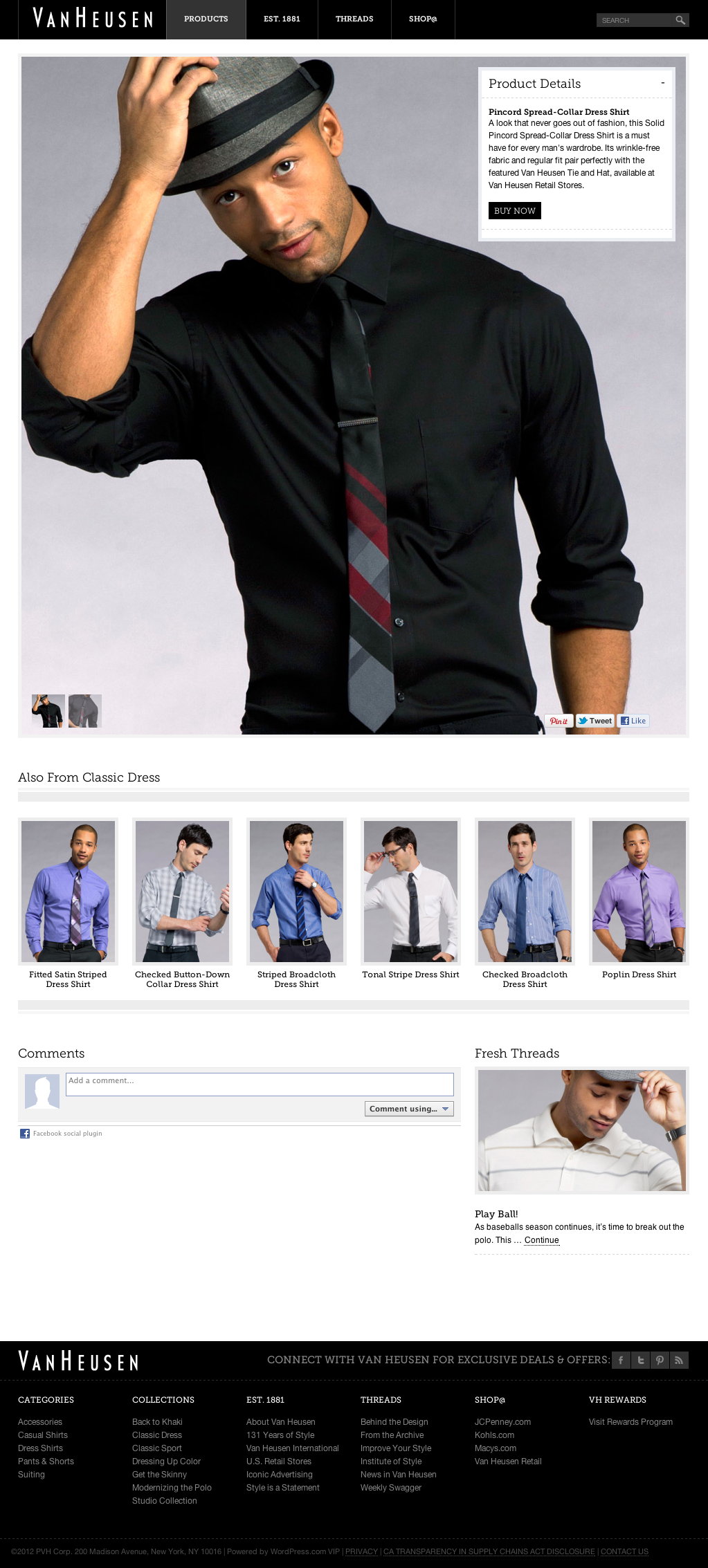Continue reading the Play Ball post
The width and height of the screenshot is (708, 1568).
click(541, 1240)
